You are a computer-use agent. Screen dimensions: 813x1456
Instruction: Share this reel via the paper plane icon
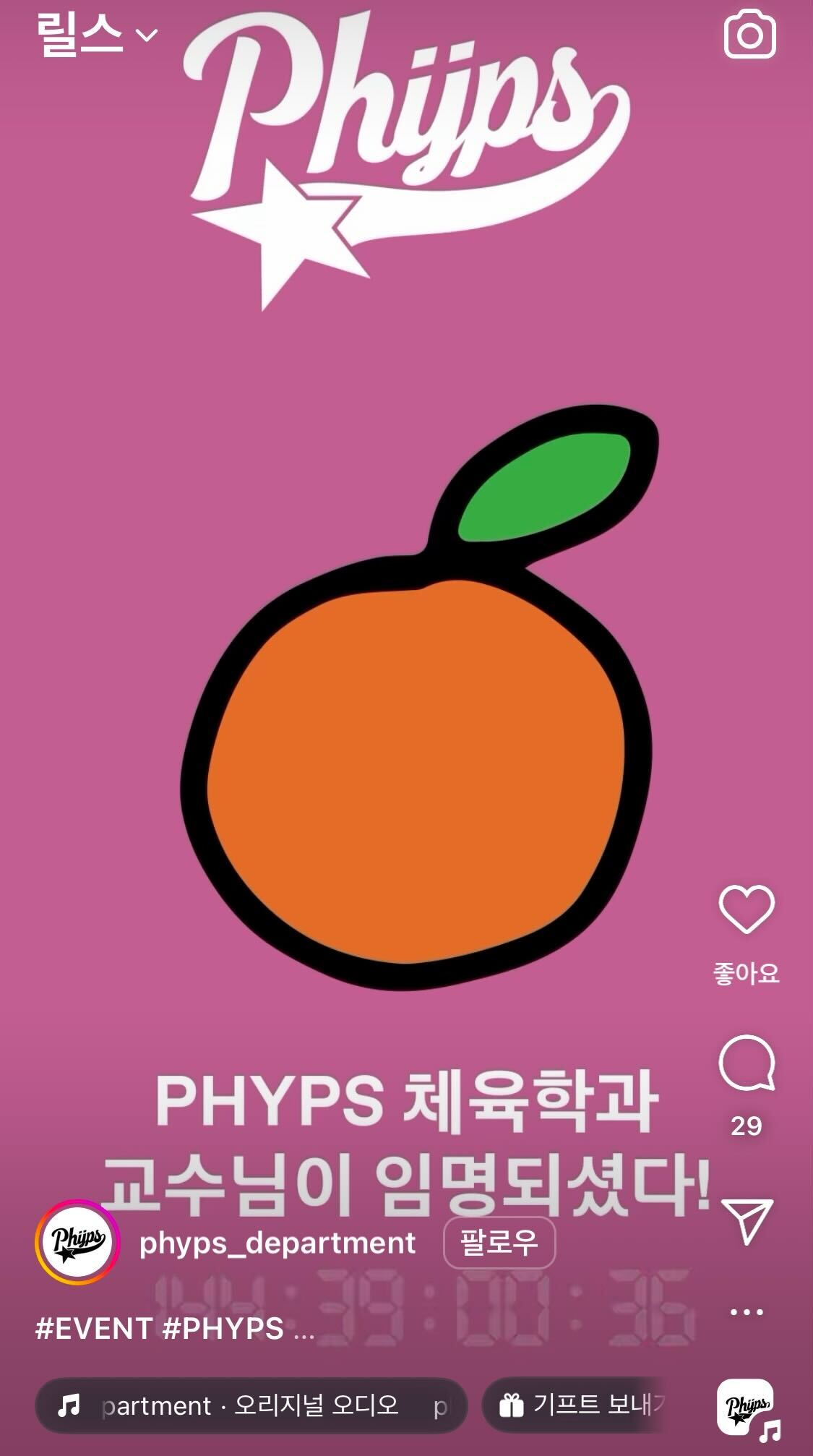coord(747,1220)
